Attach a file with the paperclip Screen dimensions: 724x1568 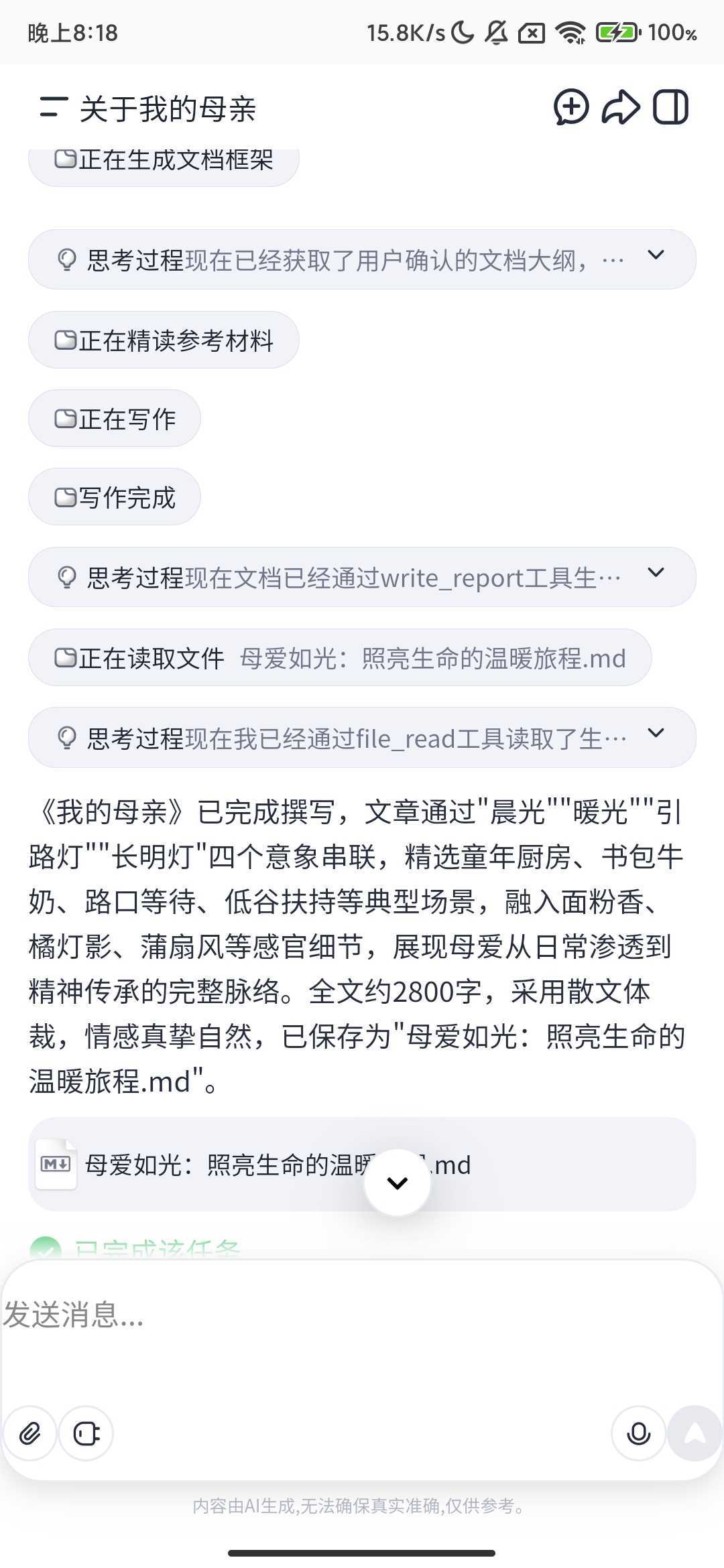click(30, 1433)
